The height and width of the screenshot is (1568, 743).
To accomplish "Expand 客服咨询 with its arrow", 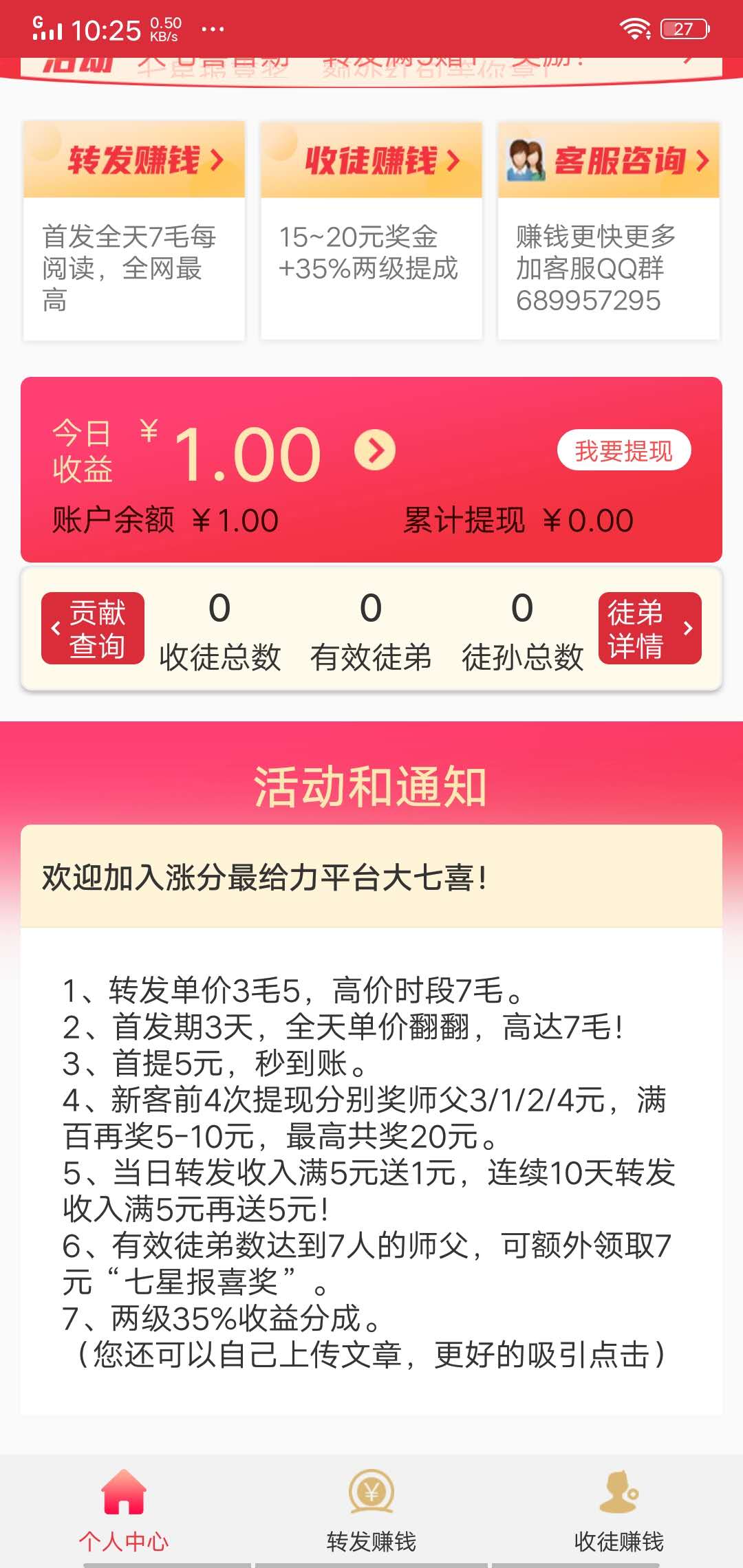I will (x=702, y=159).
